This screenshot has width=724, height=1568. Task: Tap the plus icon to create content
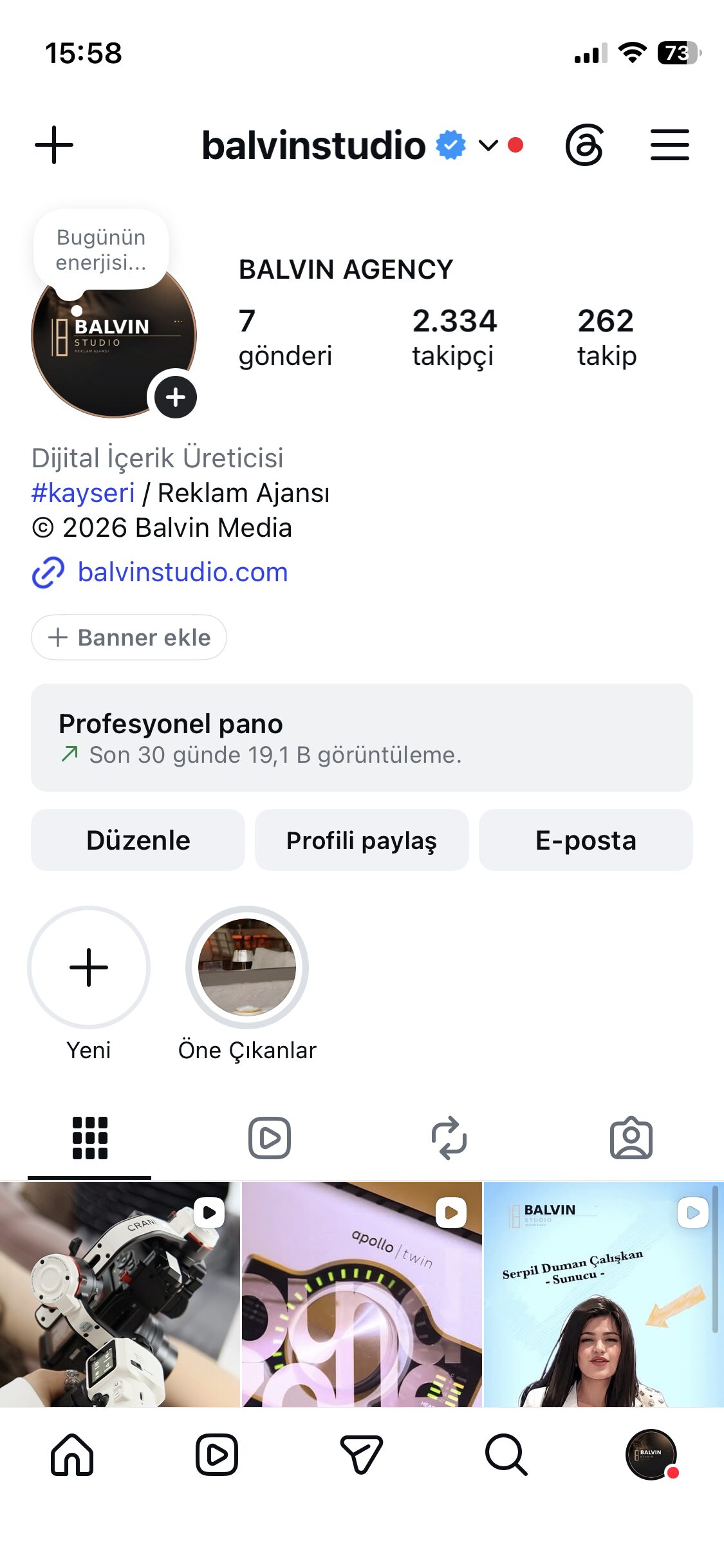[x=54, y=145]
